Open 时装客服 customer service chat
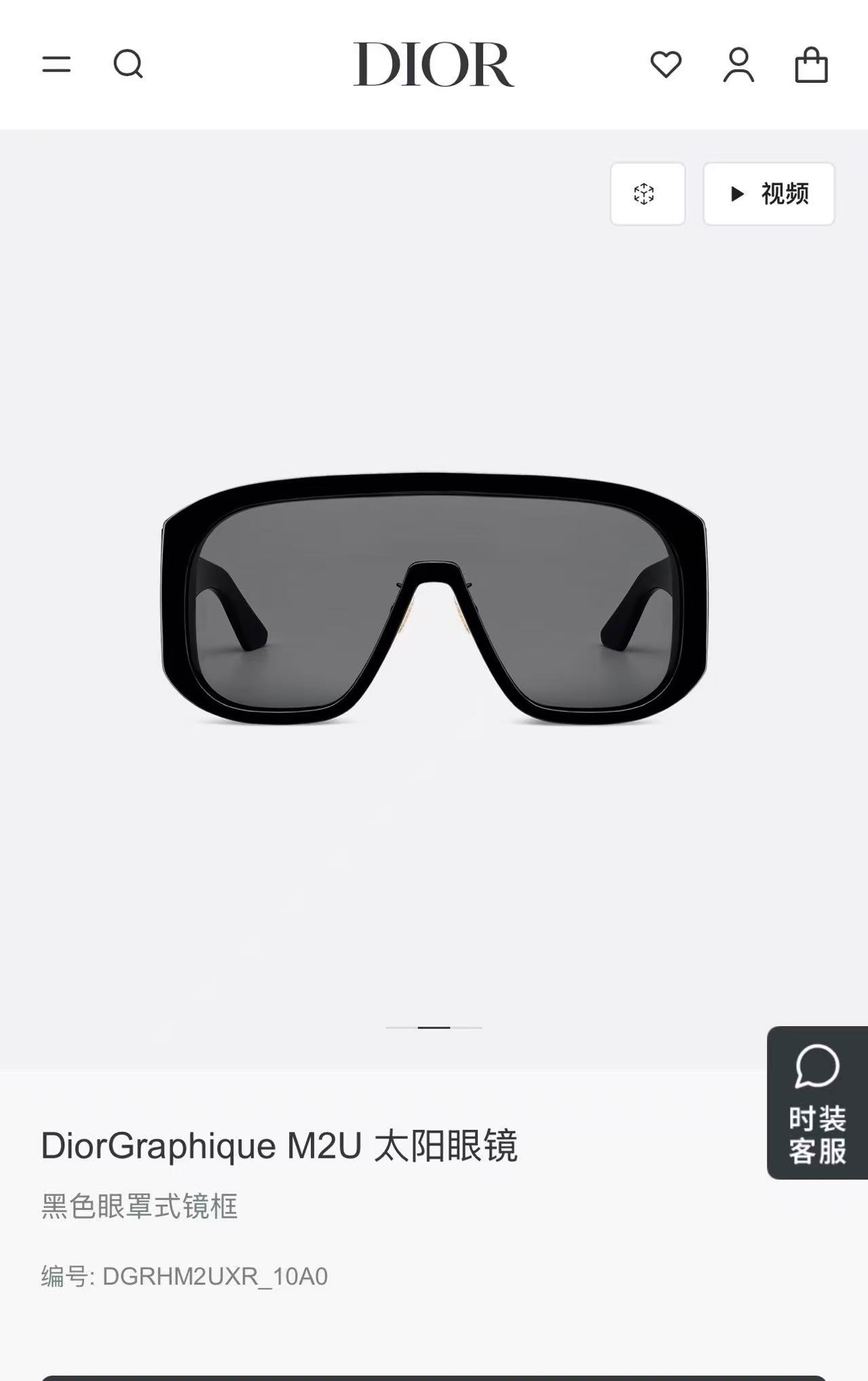This screenshot has width=868, height=1381. (x=817, y=1103)
